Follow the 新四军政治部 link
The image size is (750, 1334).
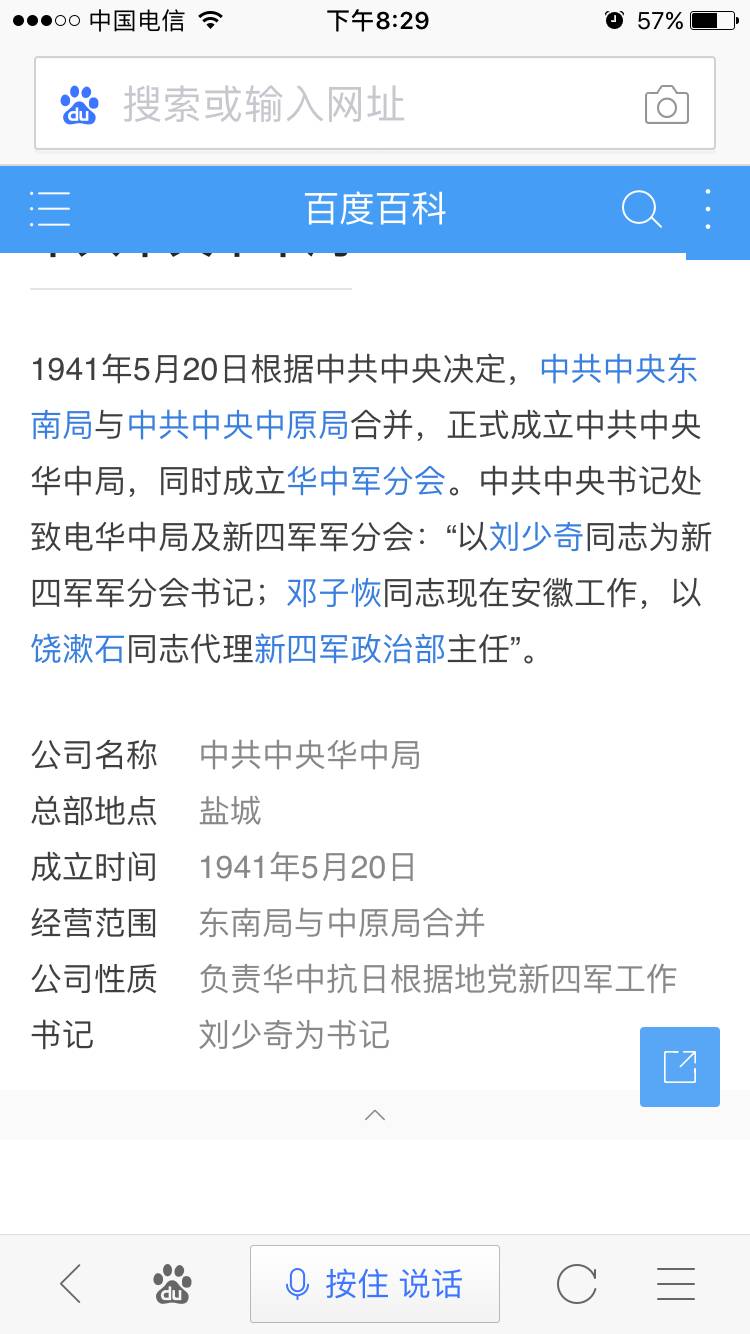pyautogui.click(x=350, y=650)
